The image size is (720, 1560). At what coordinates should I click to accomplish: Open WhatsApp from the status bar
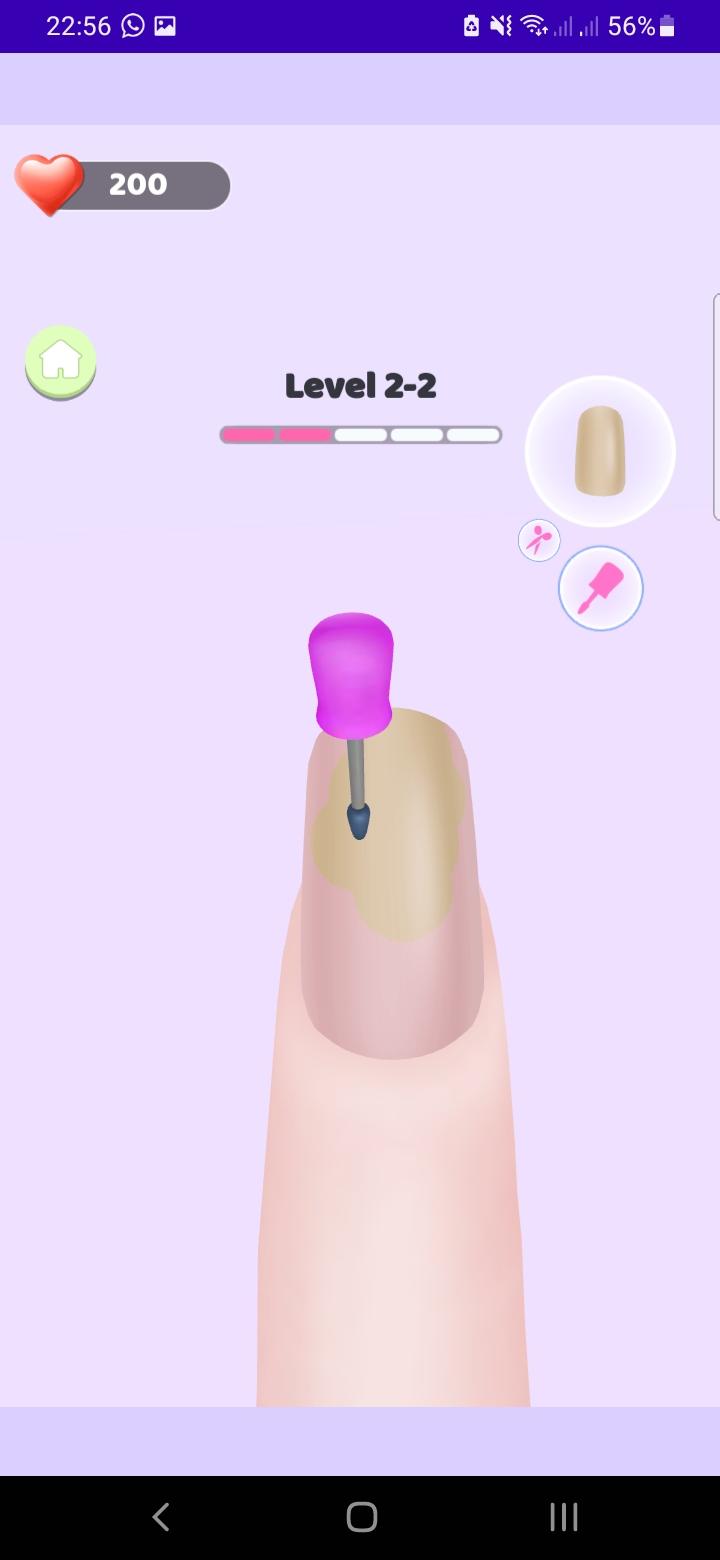tap(131, 25)
